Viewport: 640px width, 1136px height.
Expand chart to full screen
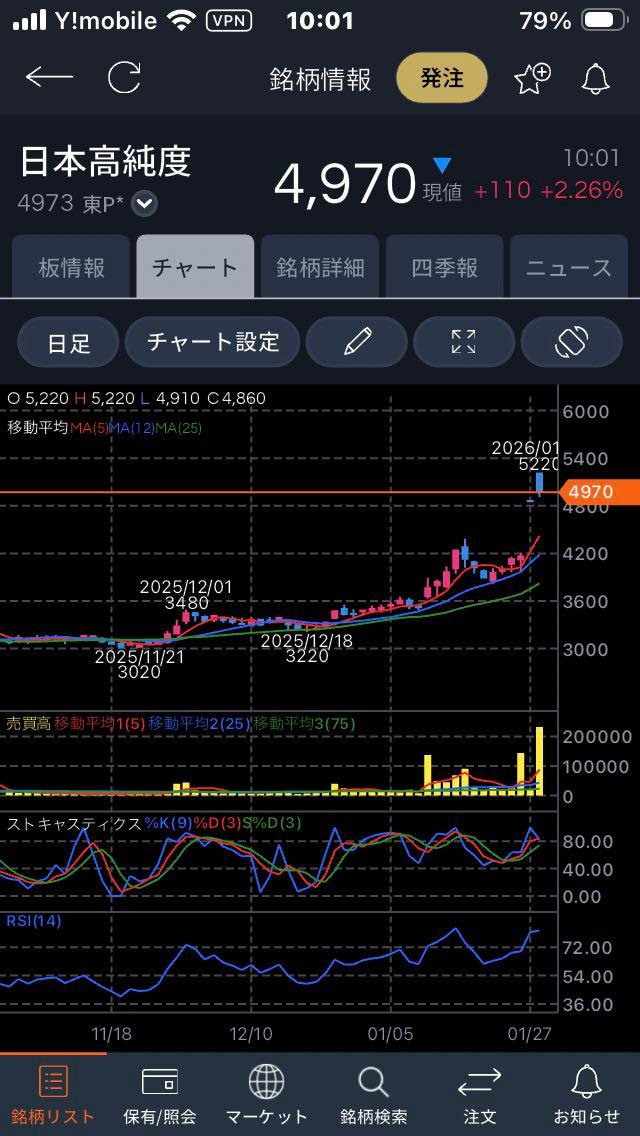pos(463,342)
